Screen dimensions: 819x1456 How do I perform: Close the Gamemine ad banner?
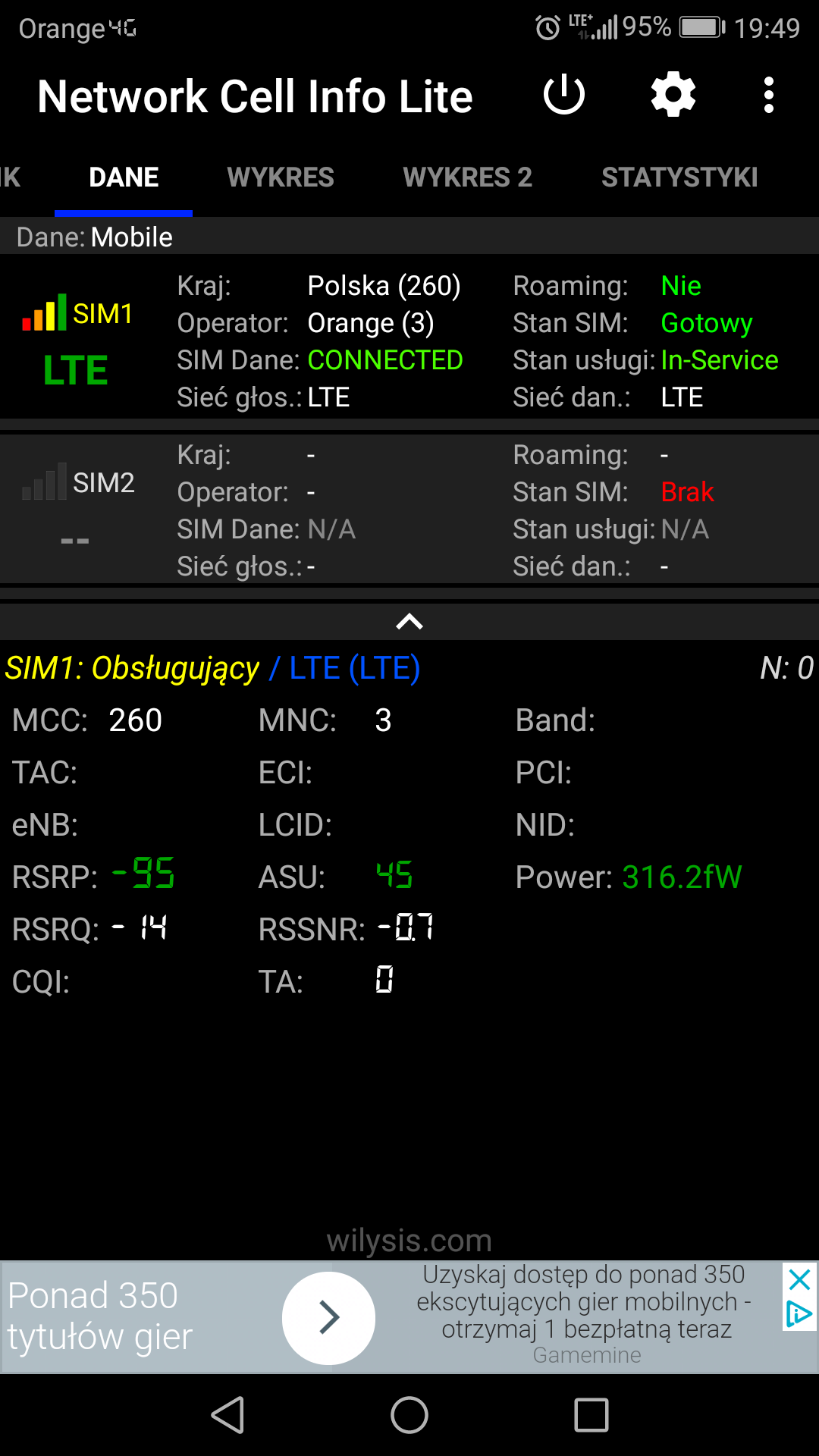pos(800,1280)
